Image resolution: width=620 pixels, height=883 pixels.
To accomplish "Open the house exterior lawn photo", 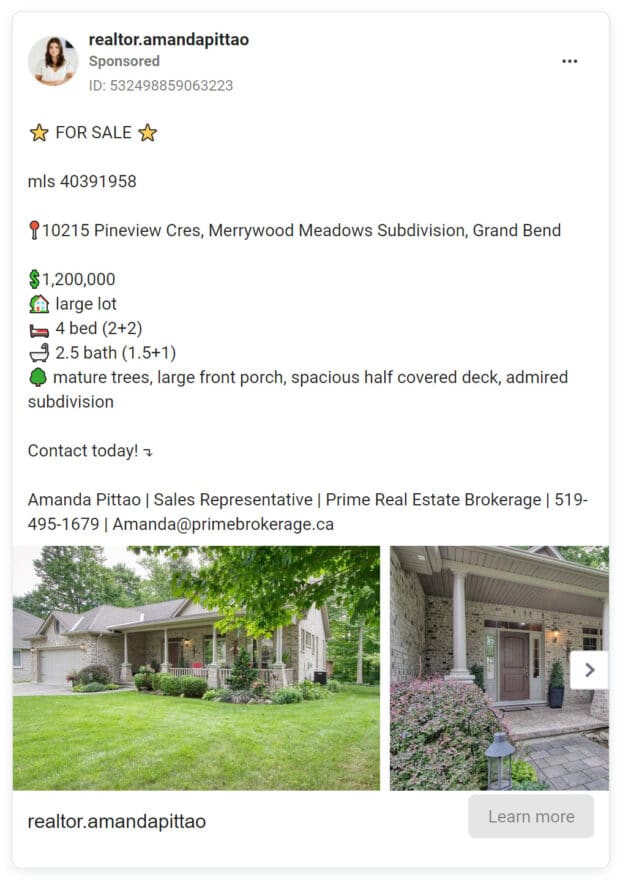I will pos(196,668).
